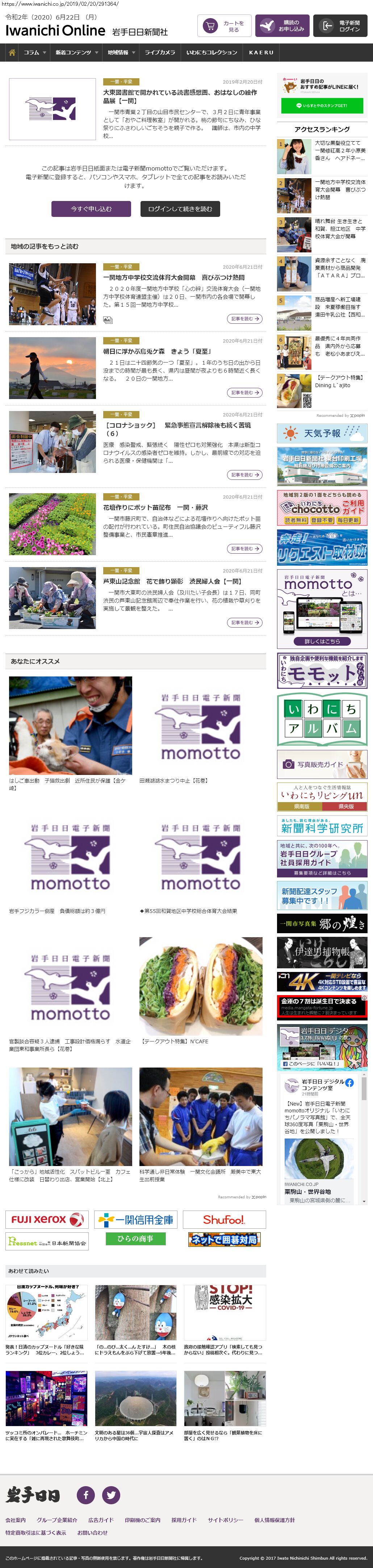Open the 天気予報 weather banner

click(322, 433)
